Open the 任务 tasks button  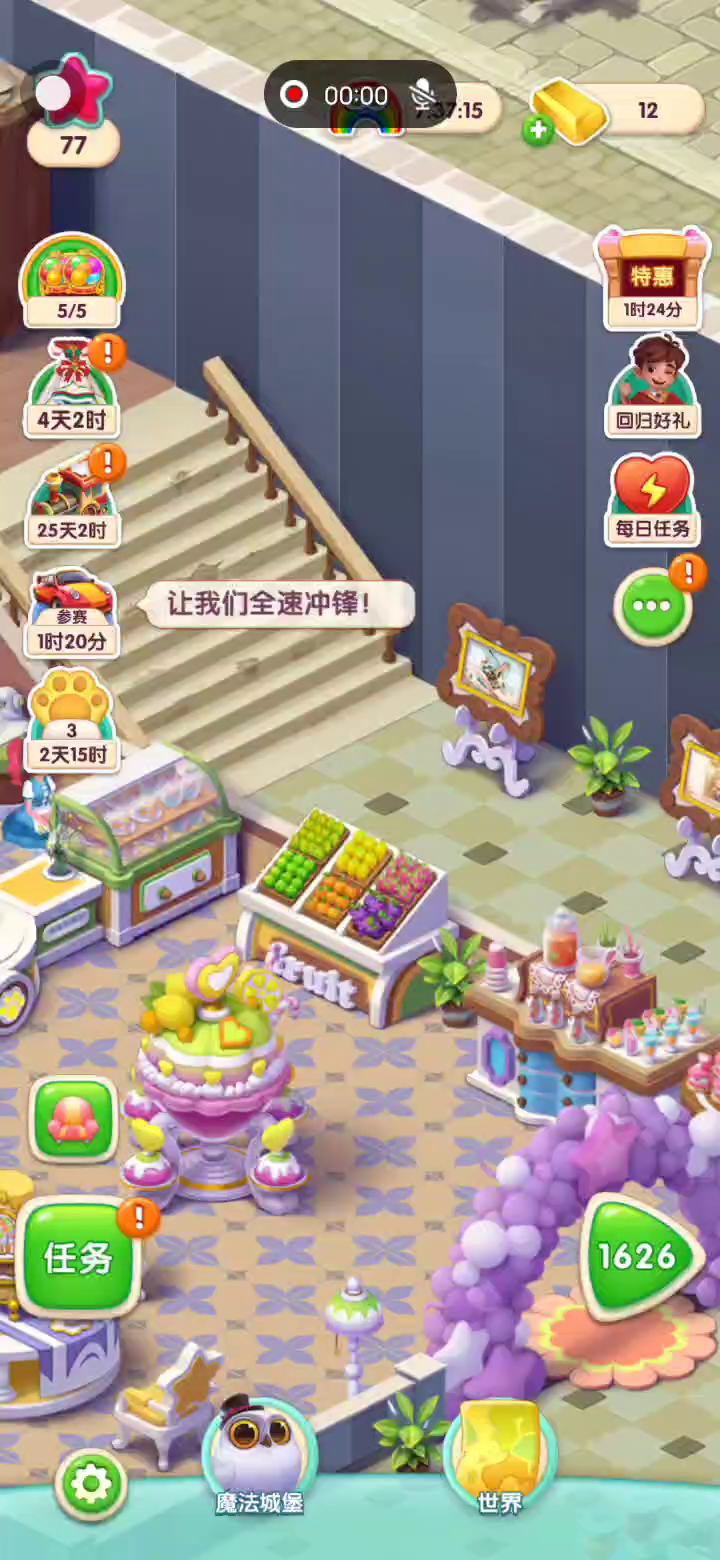[x=79, y=1257]
